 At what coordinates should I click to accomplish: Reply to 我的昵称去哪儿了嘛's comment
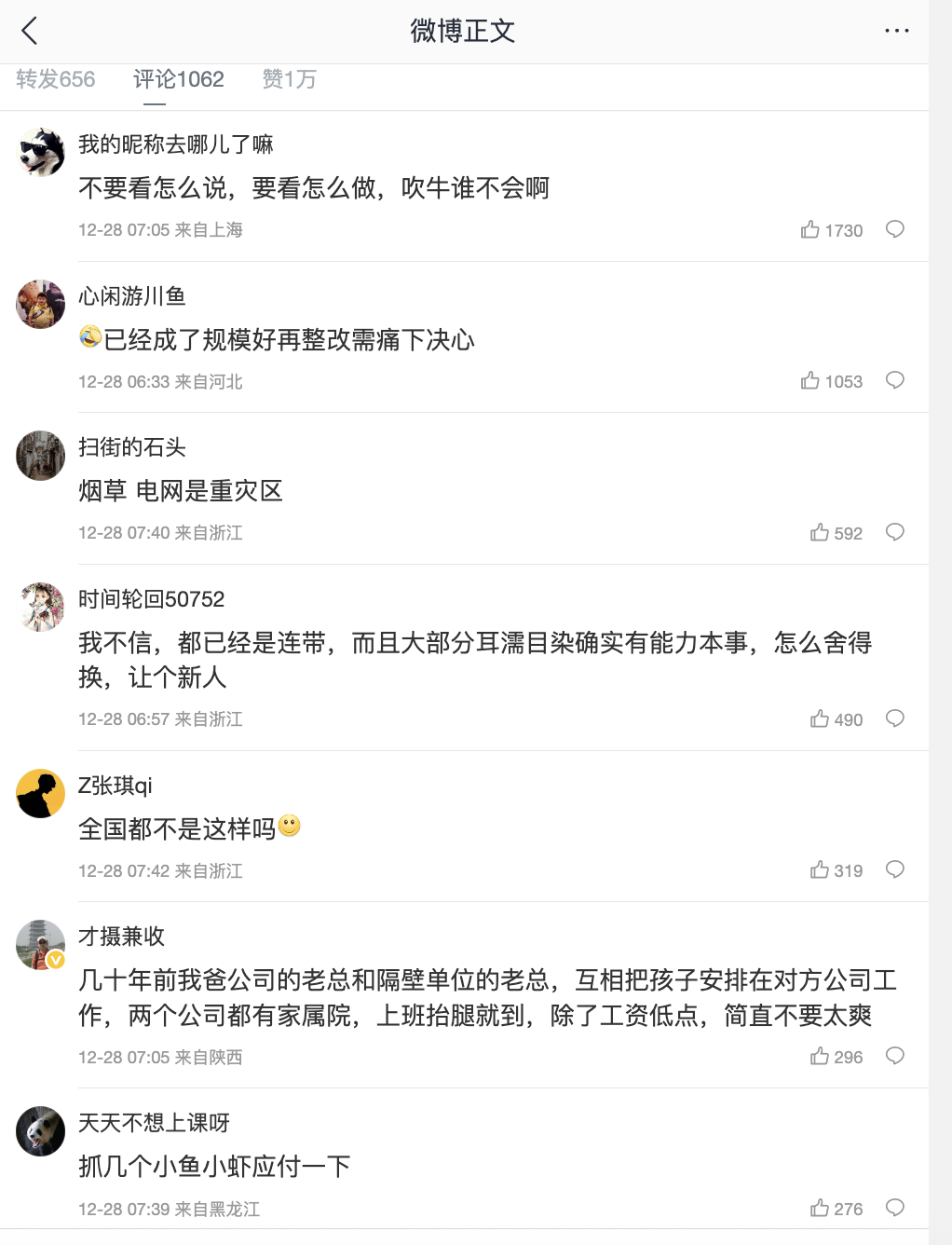[x=894, y=230]
